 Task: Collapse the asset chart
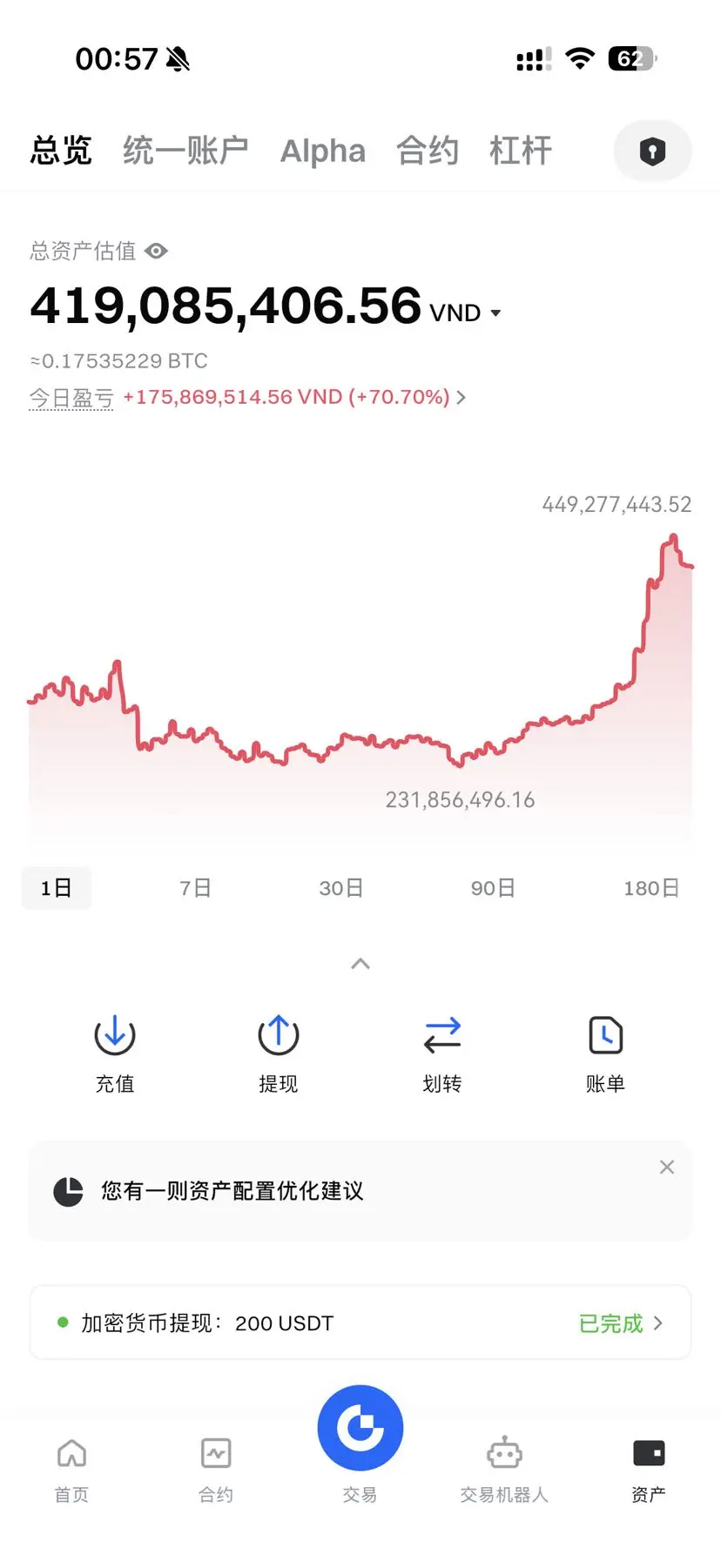(x=360, y=964)
